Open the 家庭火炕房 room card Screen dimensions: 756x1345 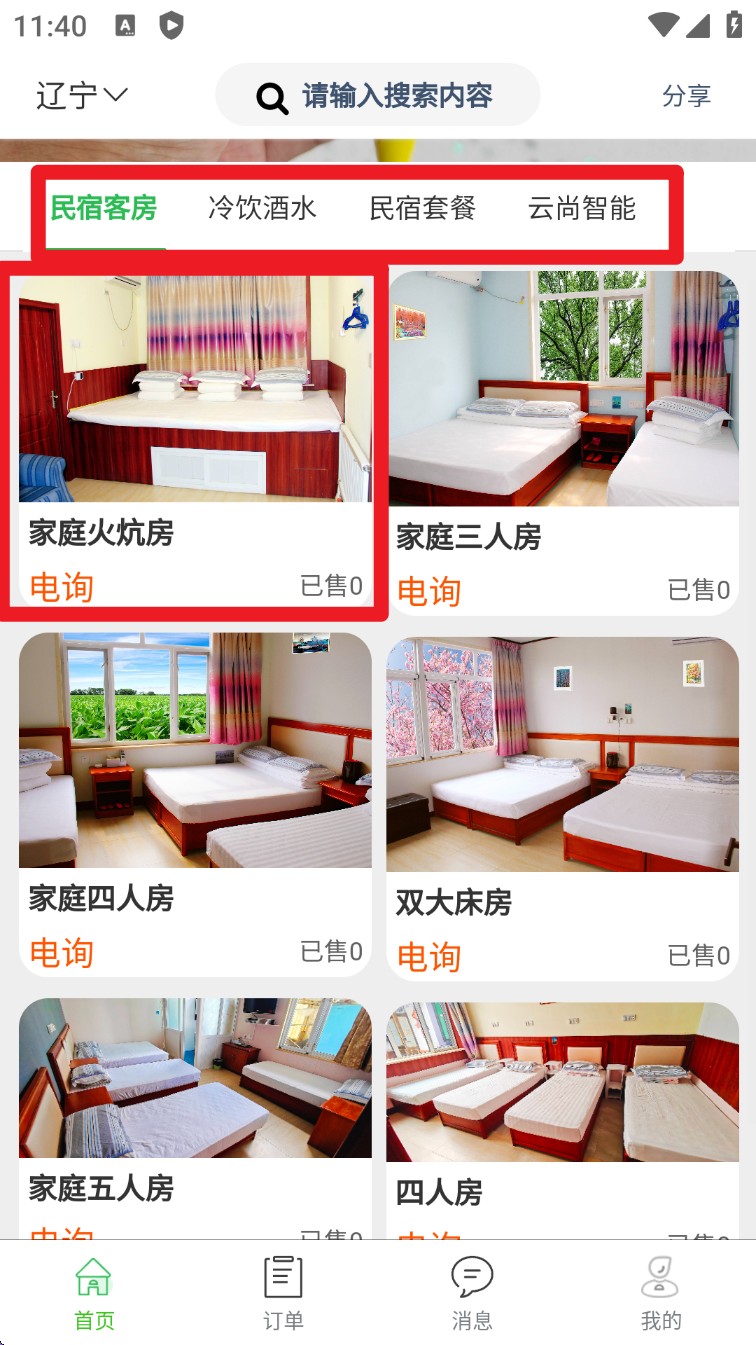[x=195, y=440]
